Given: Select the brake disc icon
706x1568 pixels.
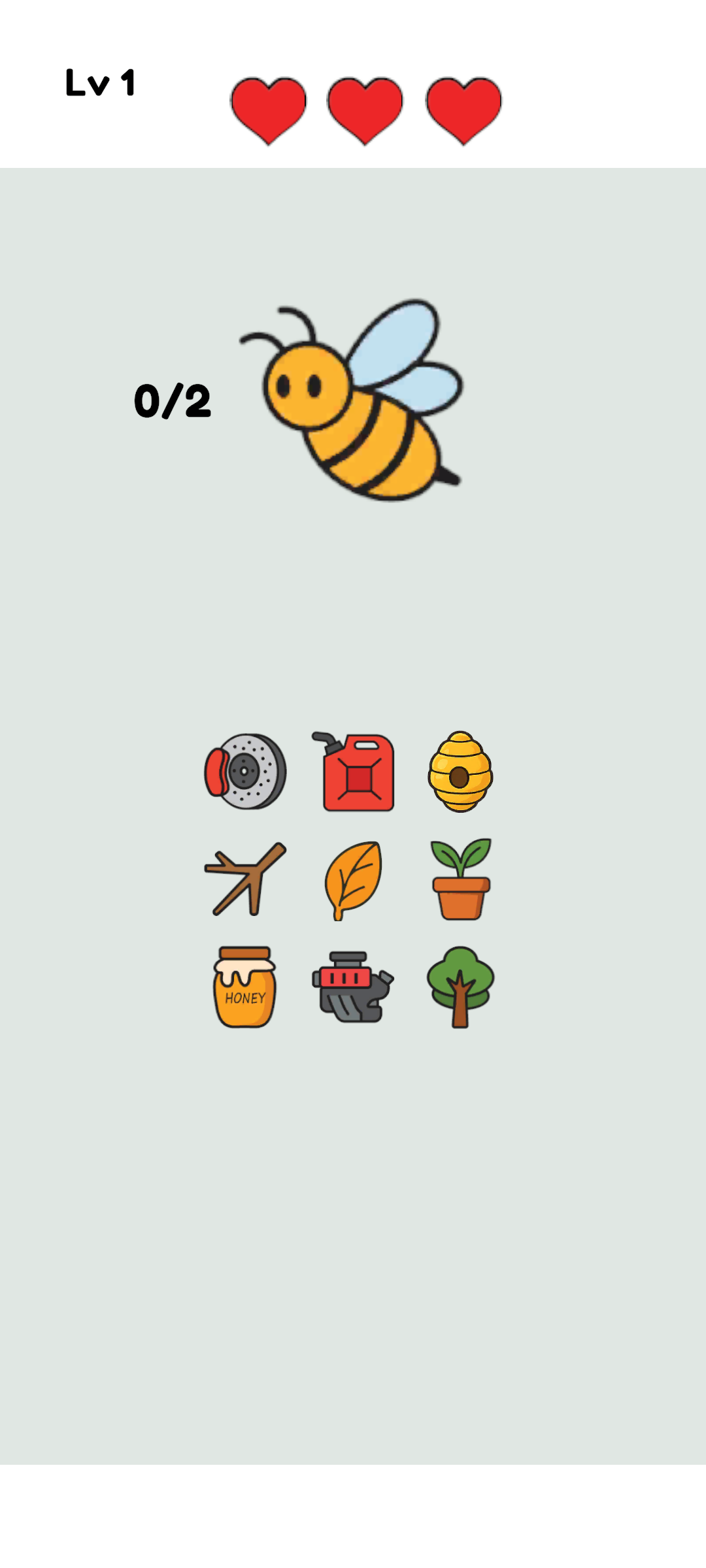Looking at the screenshot, I should [x=245, y=772].
